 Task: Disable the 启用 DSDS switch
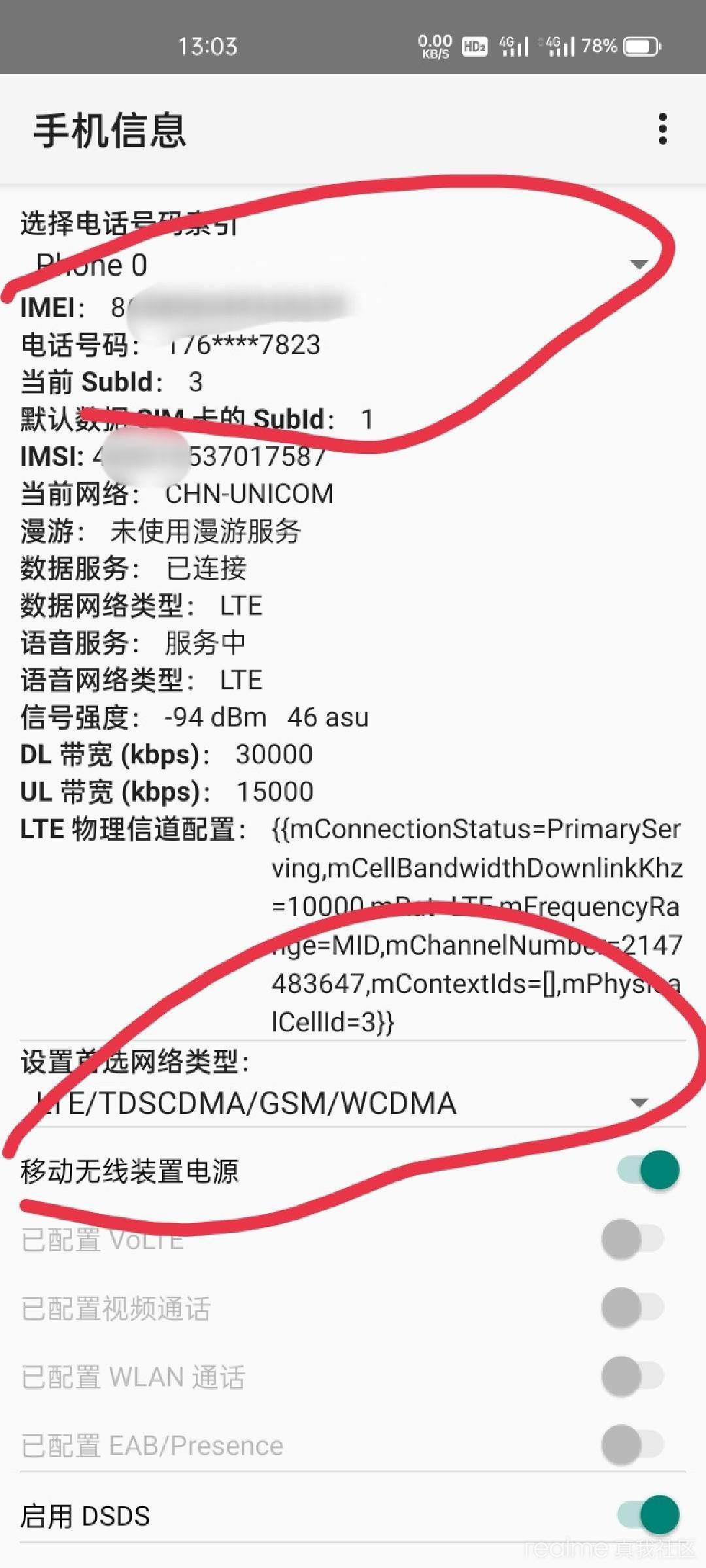(x=648, y=1515)
